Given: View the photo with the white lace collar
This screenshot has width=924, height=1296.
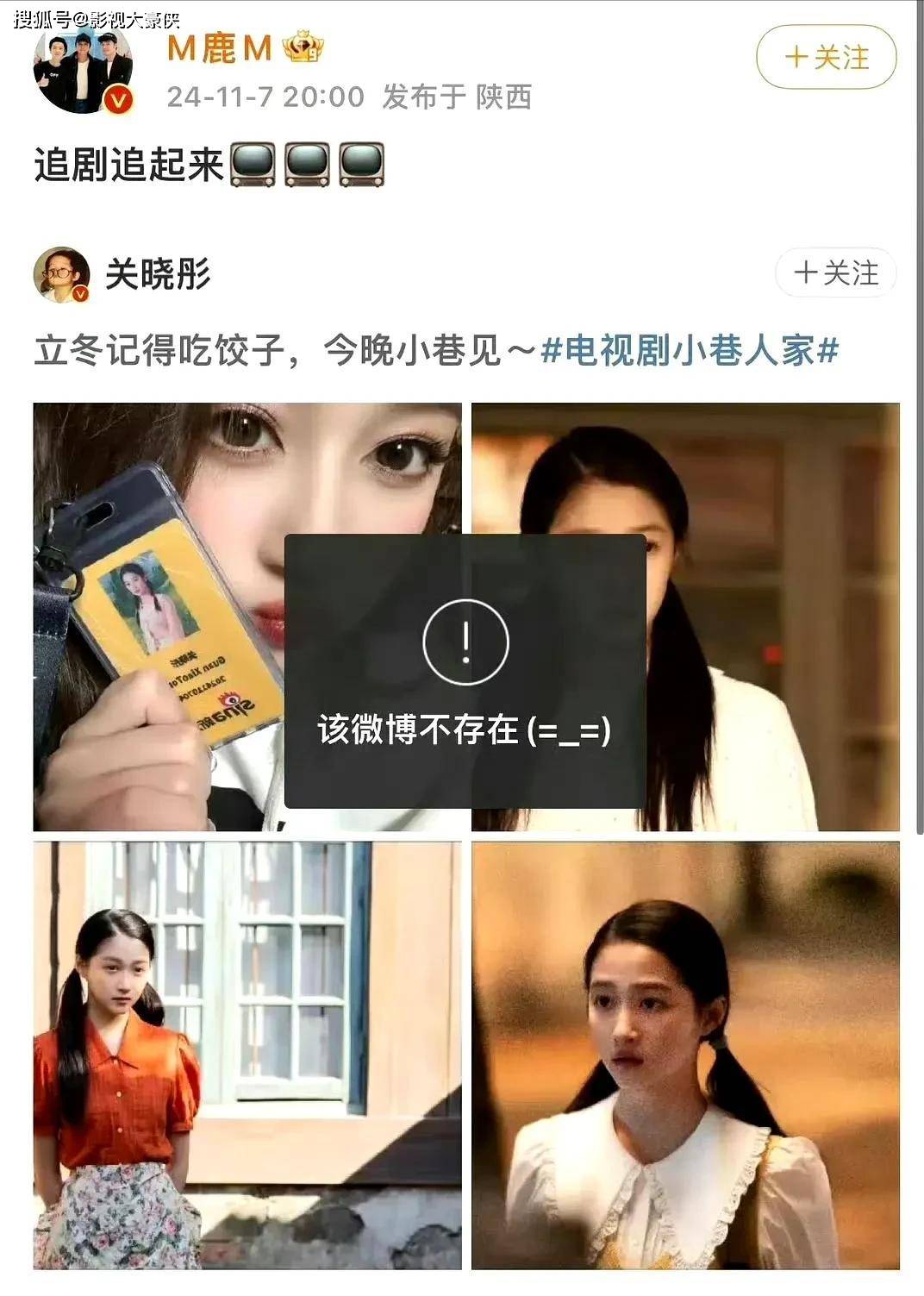Looking at the screenshot, I should [x=685, y=1055].
